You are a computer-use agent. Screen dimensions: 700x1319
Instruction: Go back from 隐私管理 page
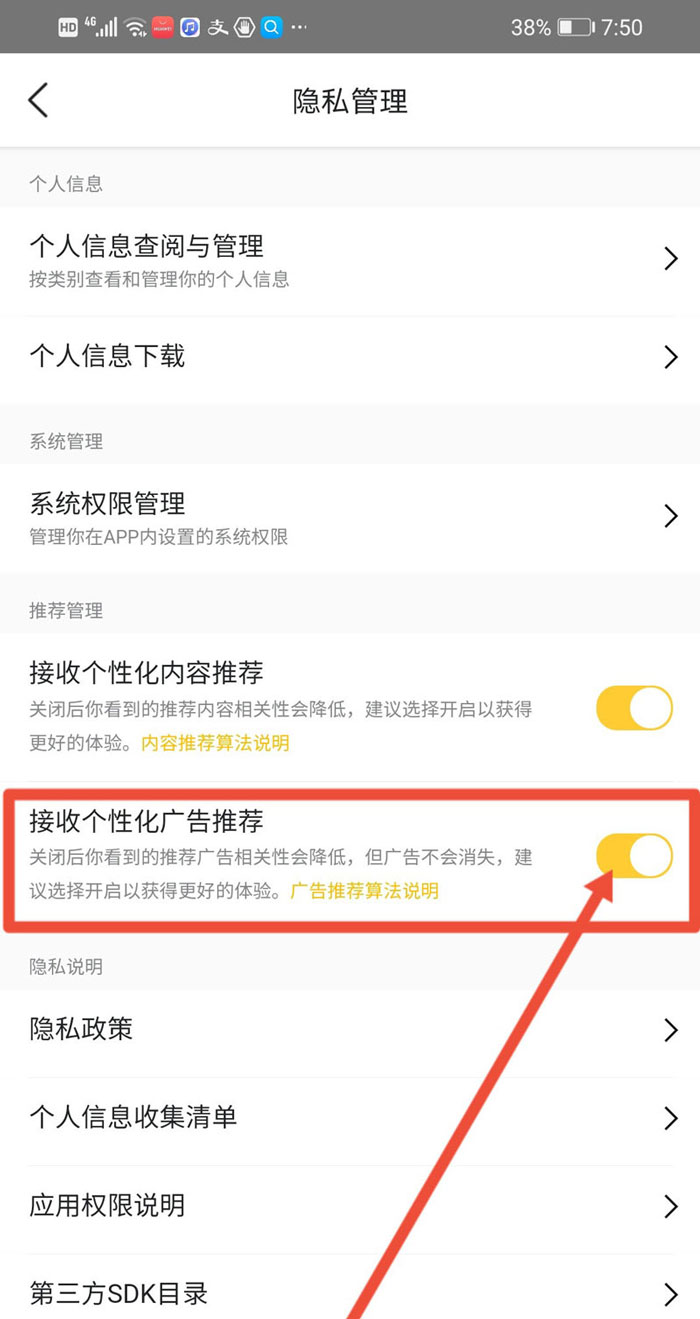coord(38,101)
